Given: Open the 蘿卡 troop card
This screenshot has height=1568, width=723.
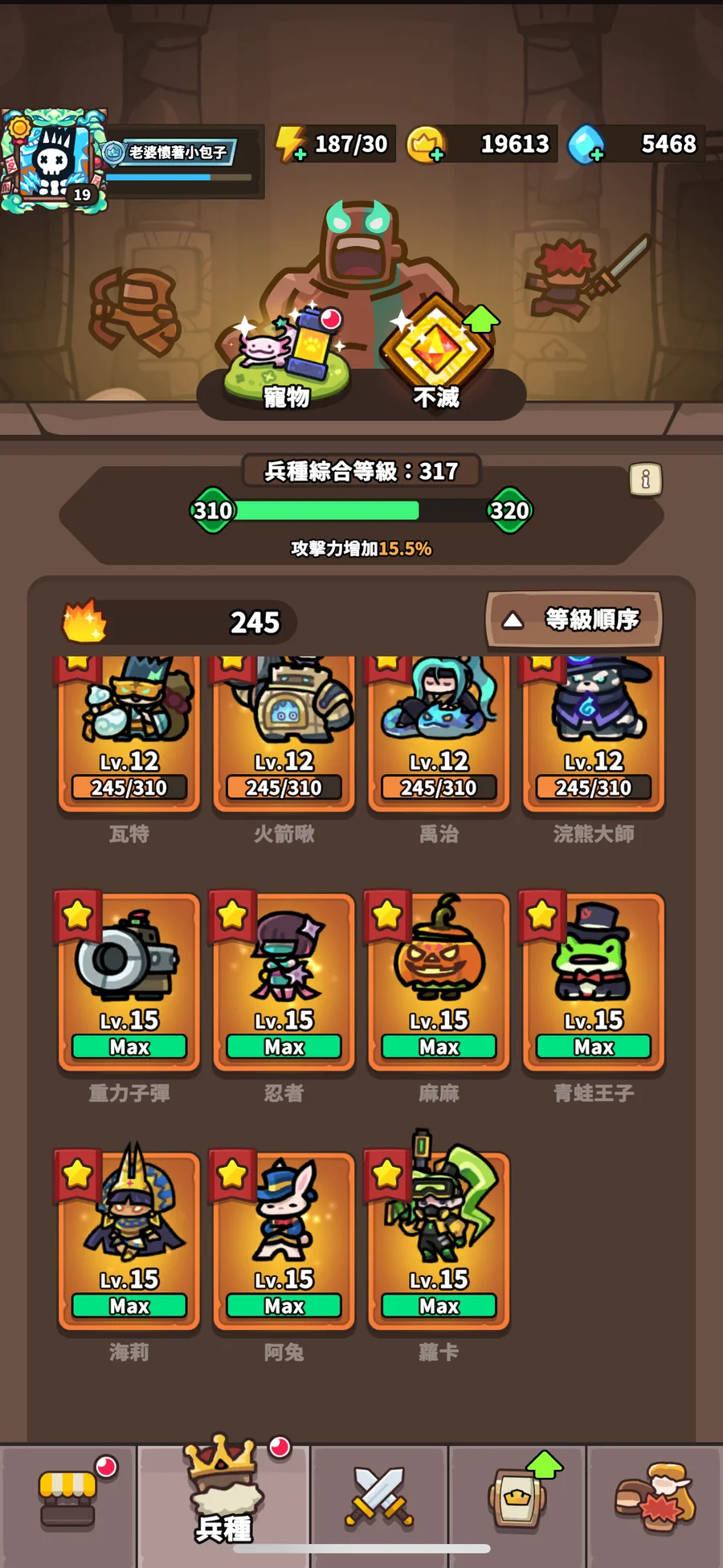Looking at the screenshot, I should pos(439,1241).
